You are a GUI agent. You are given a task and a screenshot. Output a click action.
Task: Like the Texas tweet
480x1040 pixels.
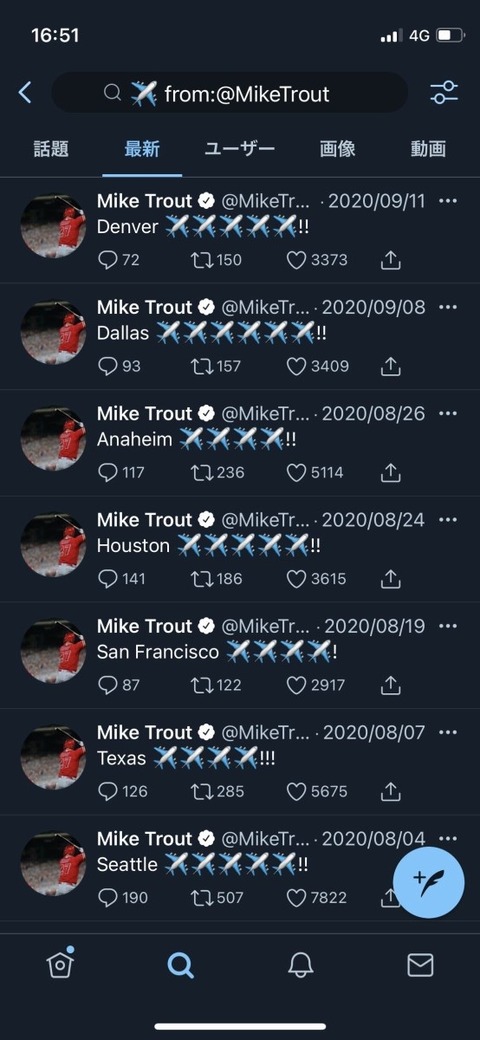pyautogui.click(x=296, y=791)
